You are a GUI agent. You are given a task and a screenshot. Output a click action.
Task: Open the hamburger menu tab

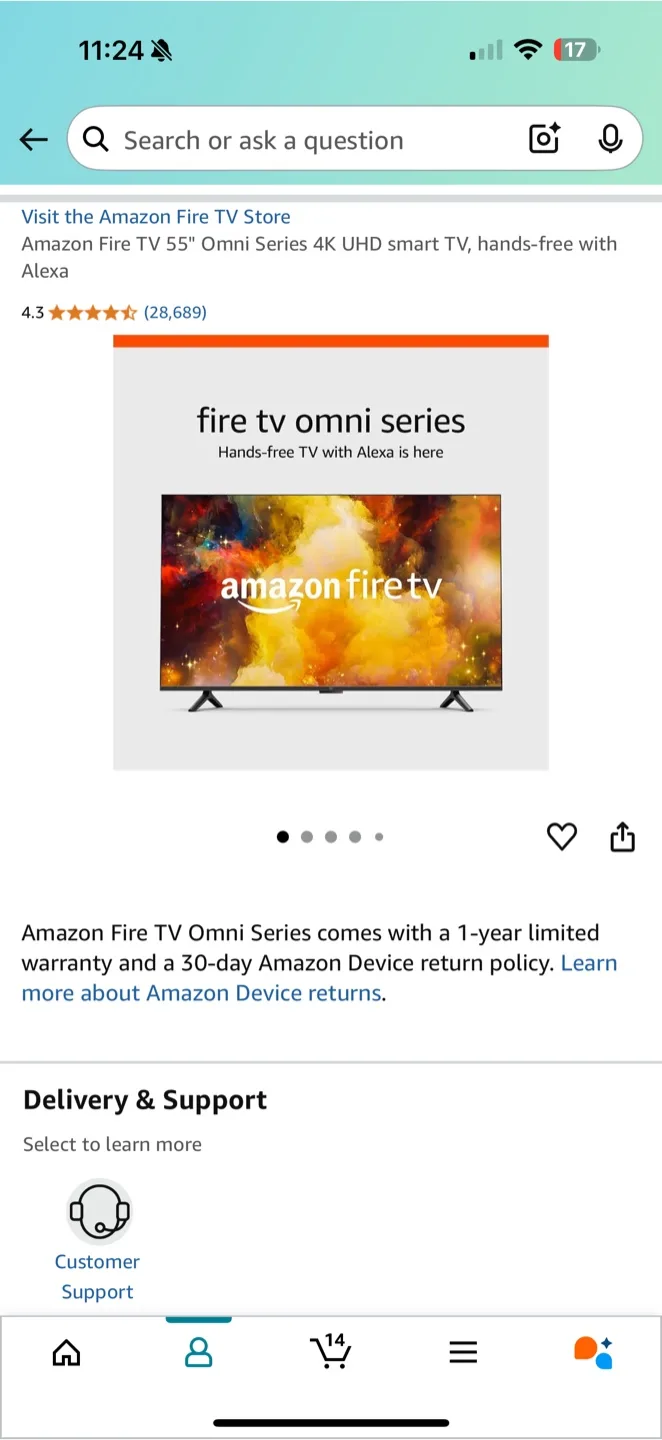463,1353
